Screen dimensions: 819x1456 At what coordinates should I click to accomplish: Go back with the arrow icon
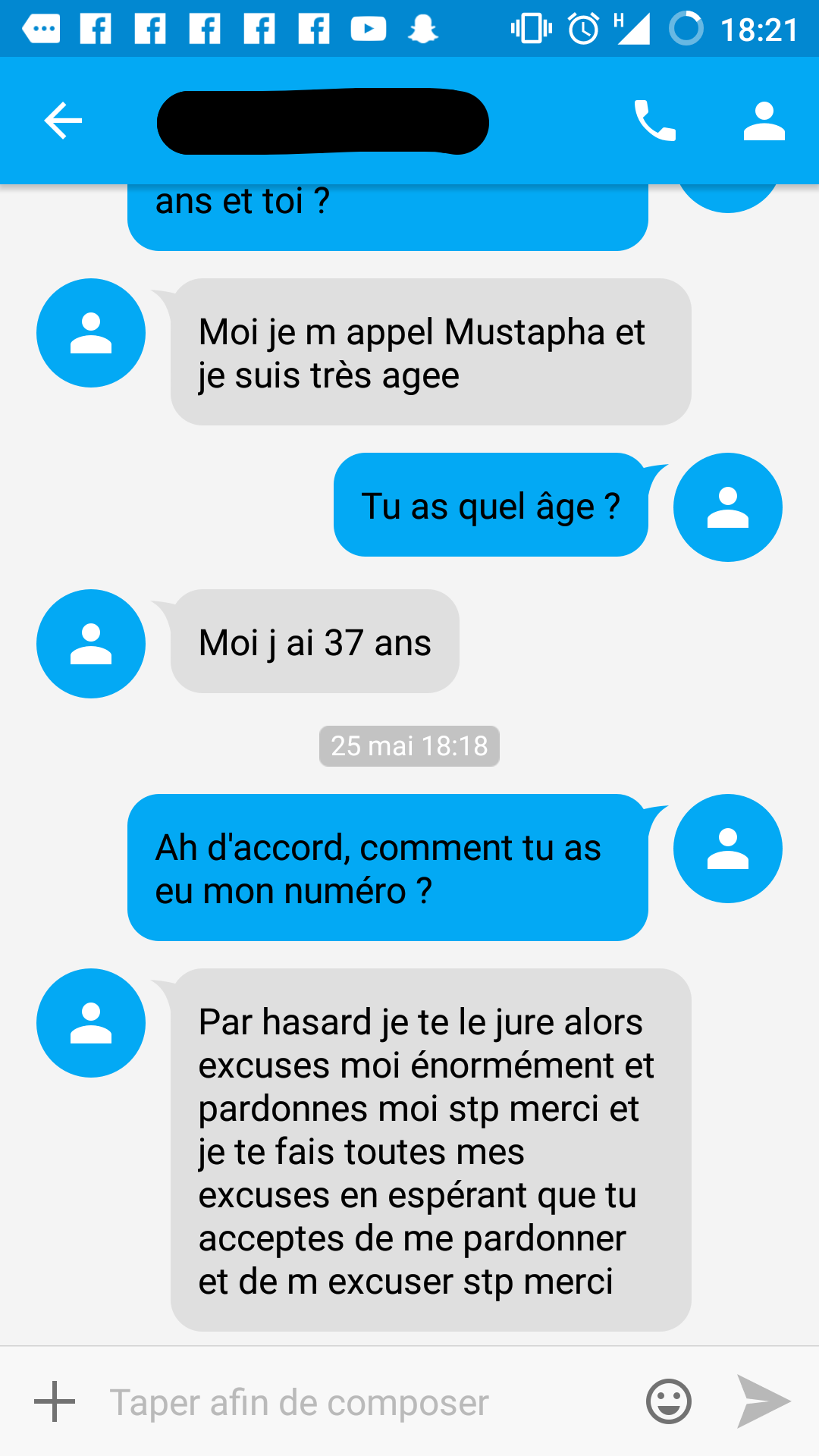click(x=63, y=121)
